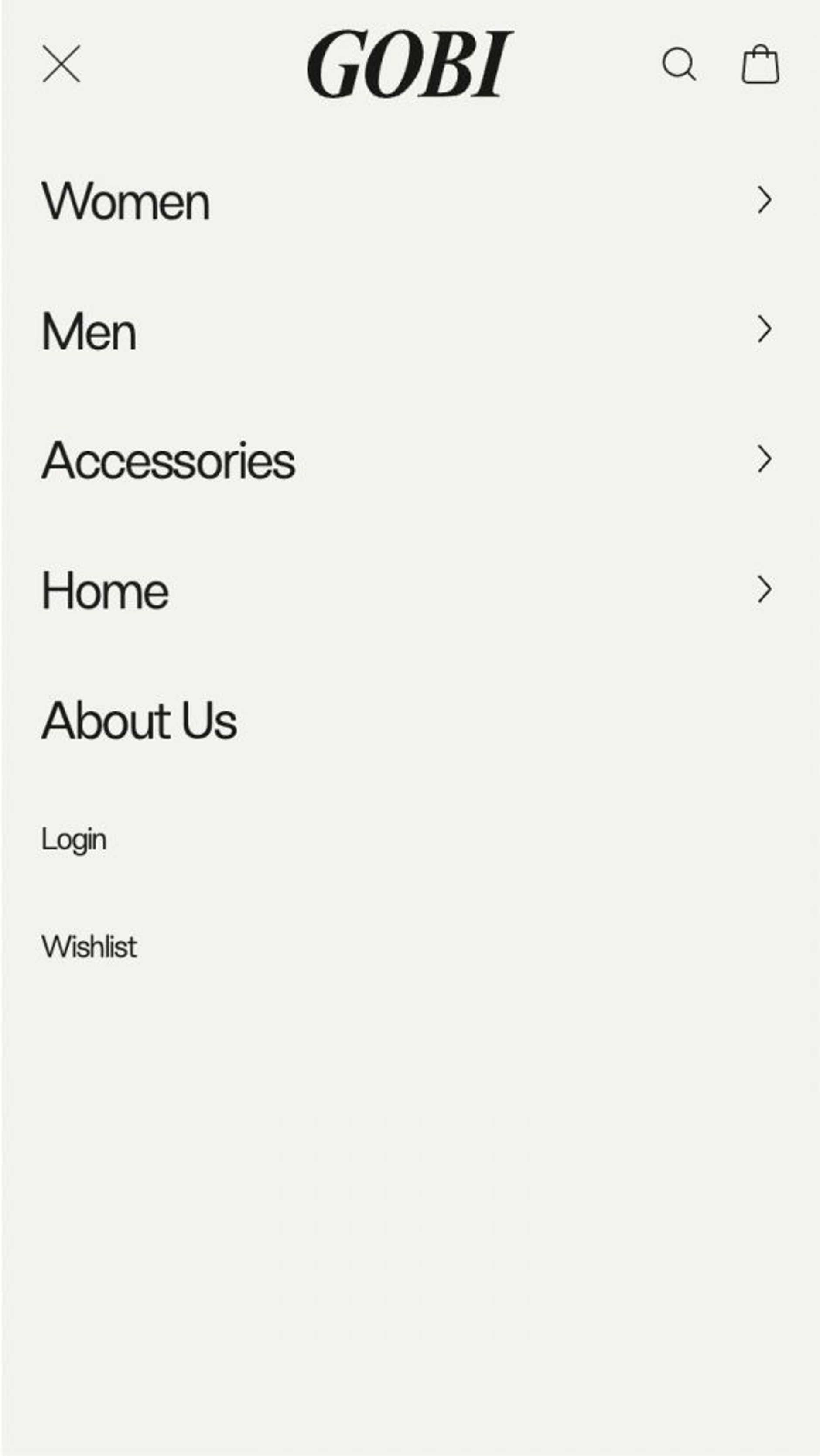Expand the Home category chevron

(x=764, y=590)
